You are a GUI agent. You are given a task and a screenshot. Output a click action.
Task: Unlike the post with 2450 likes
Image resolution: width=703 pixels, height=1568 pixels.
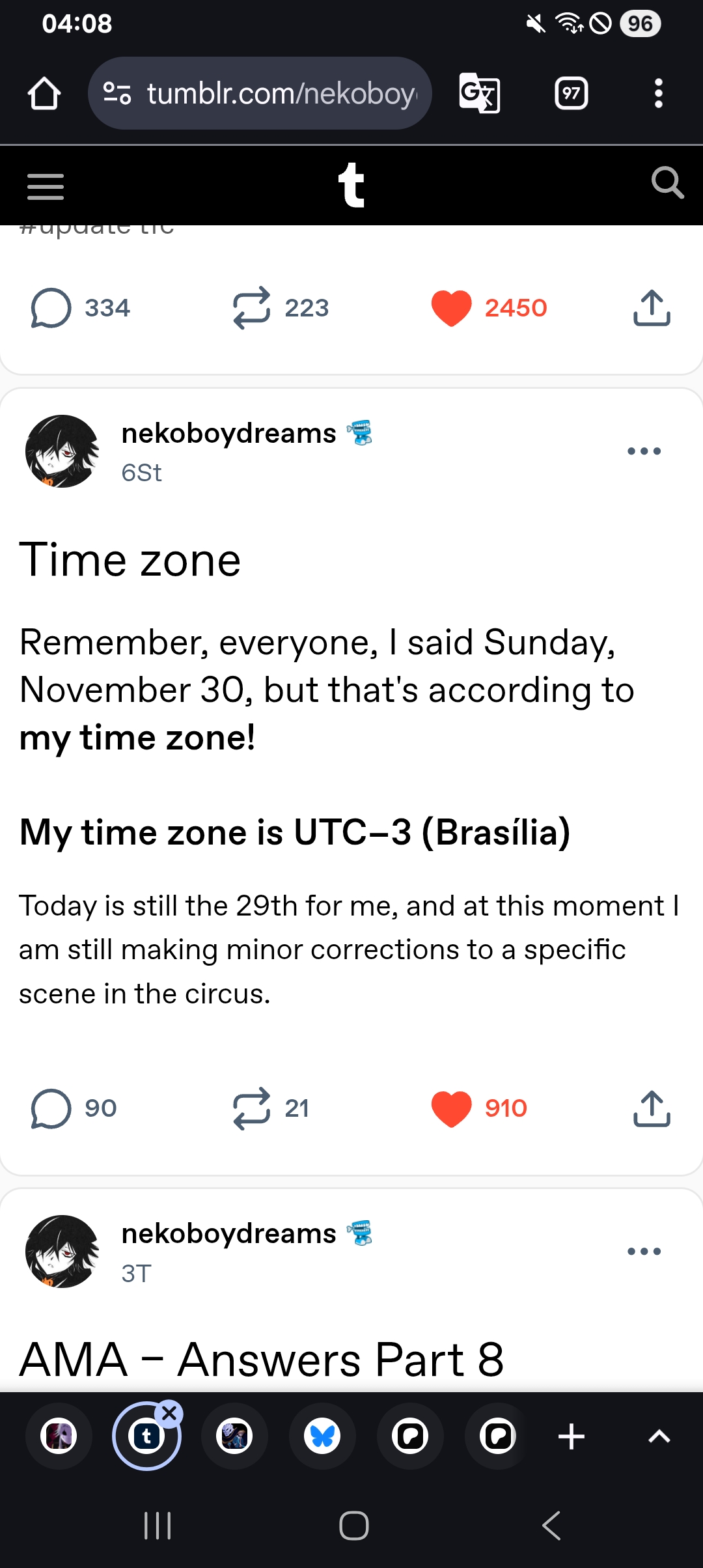pyautogui.click(x=451, y=308)
